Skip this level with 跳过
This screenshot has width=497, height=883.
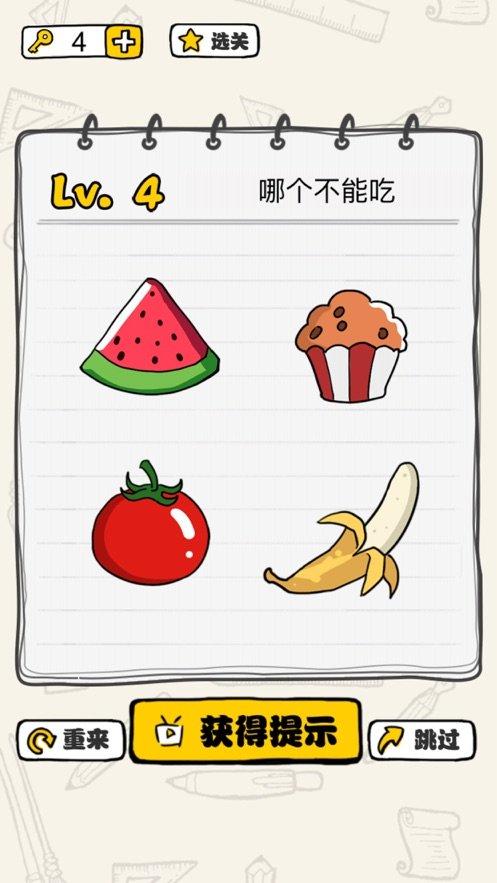click(x=422, y=740)
